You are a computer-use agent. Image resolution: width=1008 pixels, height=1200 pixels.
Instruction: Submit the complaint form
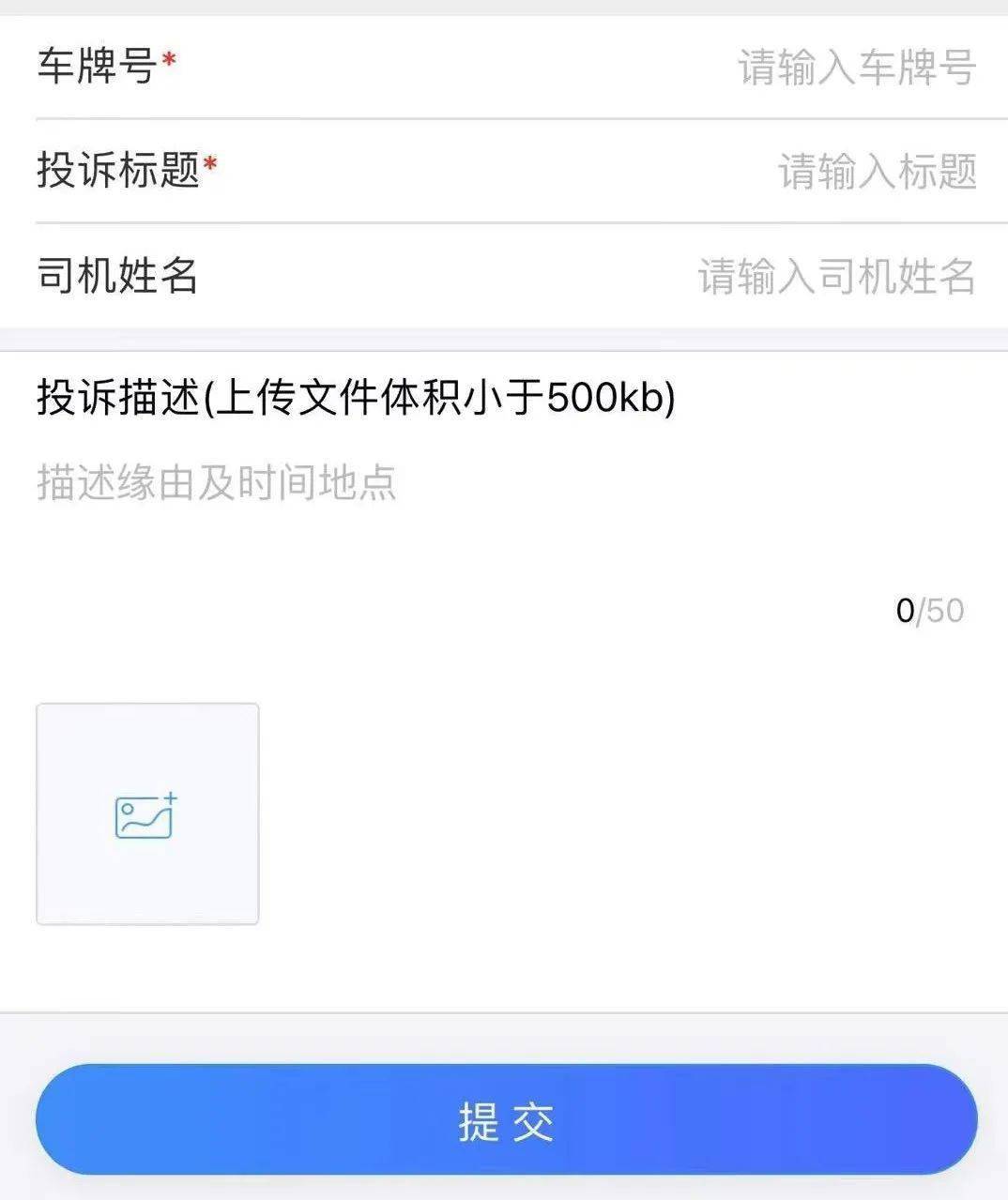click(x=504, y=1120)
